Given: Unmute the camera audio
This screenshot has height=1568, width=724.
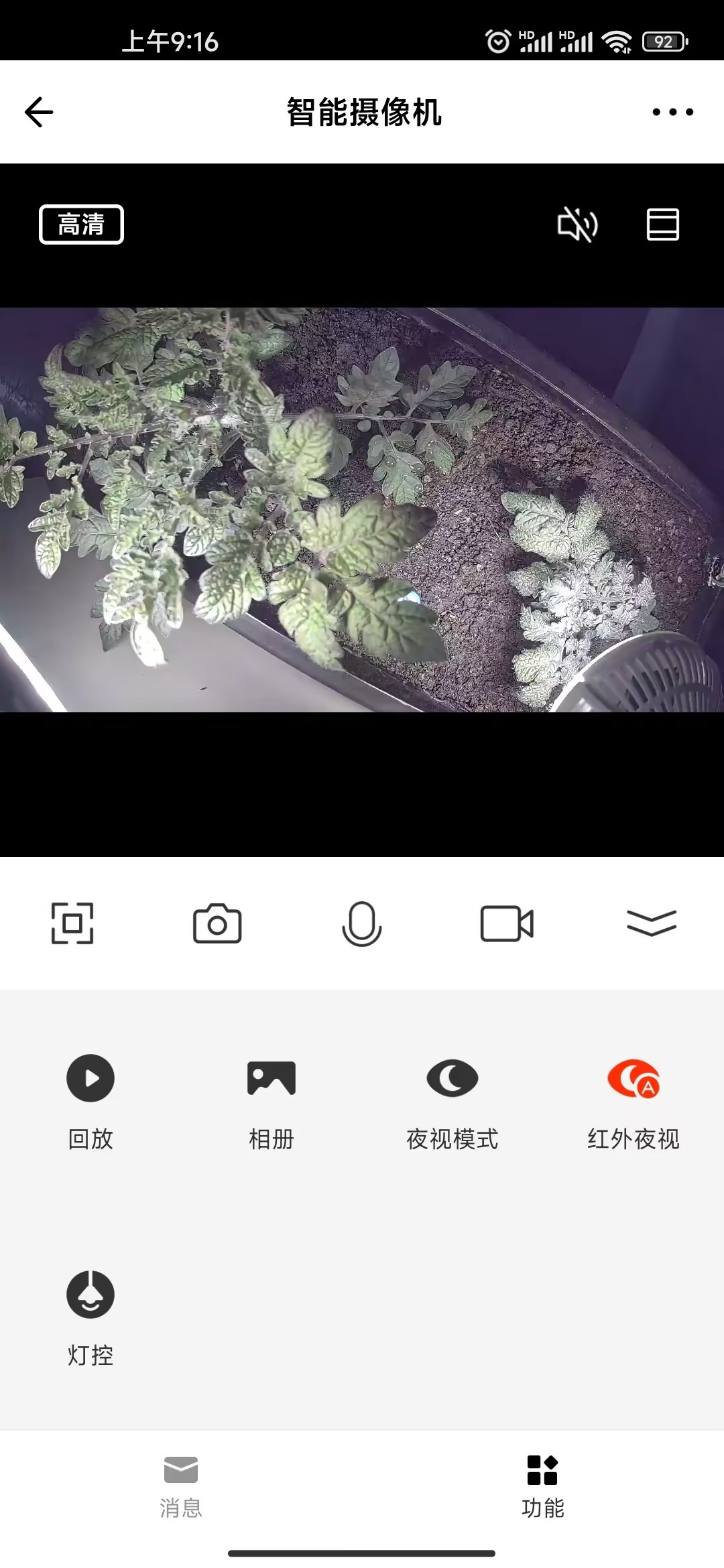Looking at the screenshot, I should pos(577,224).
